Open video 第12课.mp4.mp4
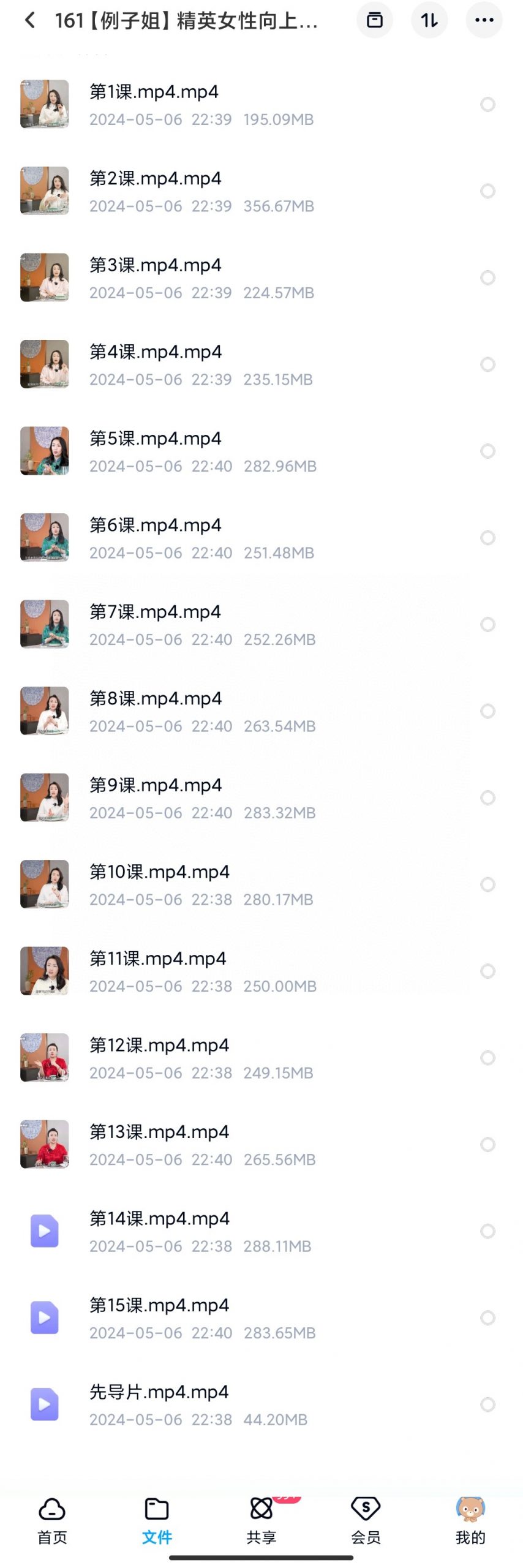The image size is (523, 1568). coord(159,1046)
